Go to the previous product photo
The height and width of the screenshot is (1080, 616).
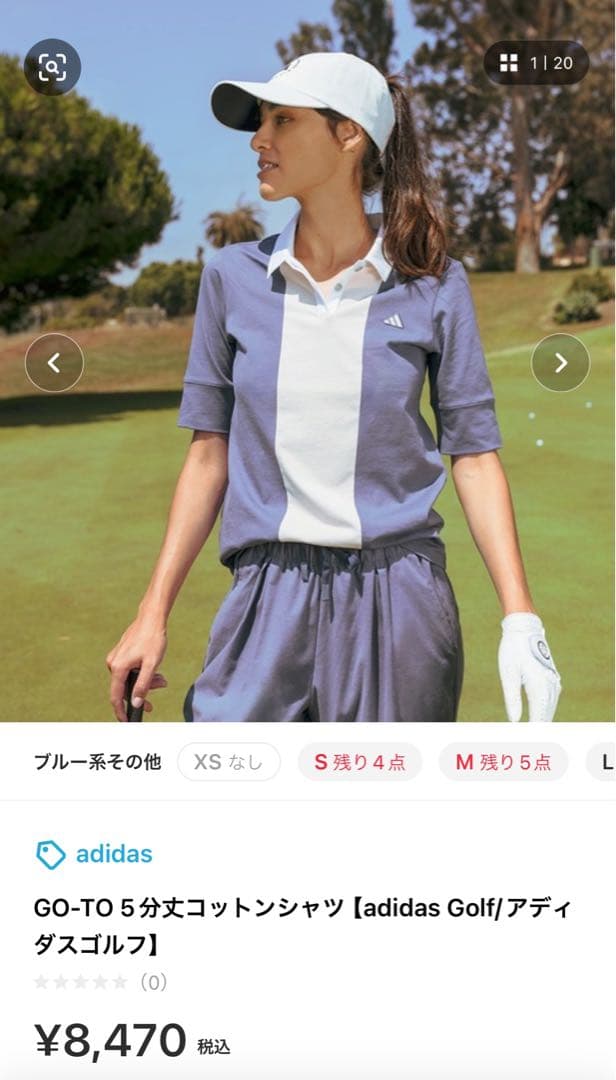pyautogui.click(x=54, y=362)
